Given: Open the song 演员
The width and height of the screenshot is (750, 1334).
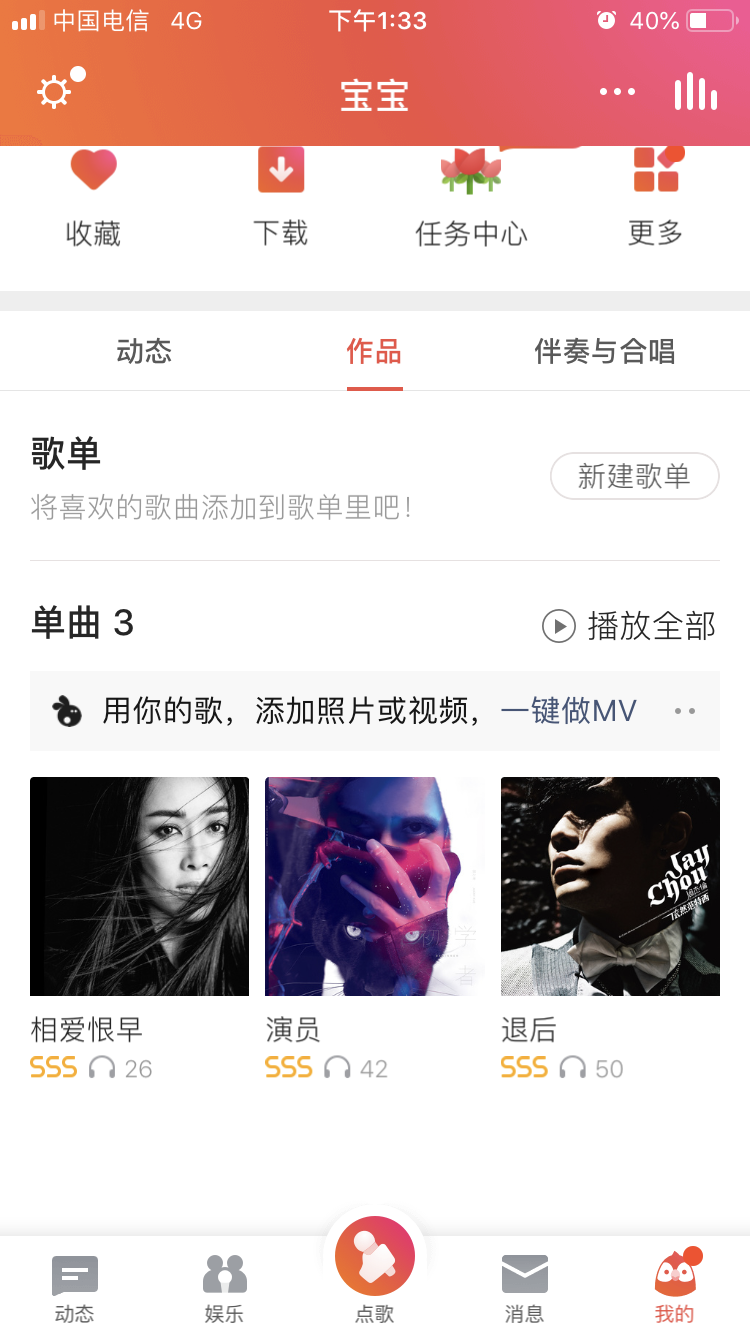Looking at the screenshot, I should (x=374, y=929).
